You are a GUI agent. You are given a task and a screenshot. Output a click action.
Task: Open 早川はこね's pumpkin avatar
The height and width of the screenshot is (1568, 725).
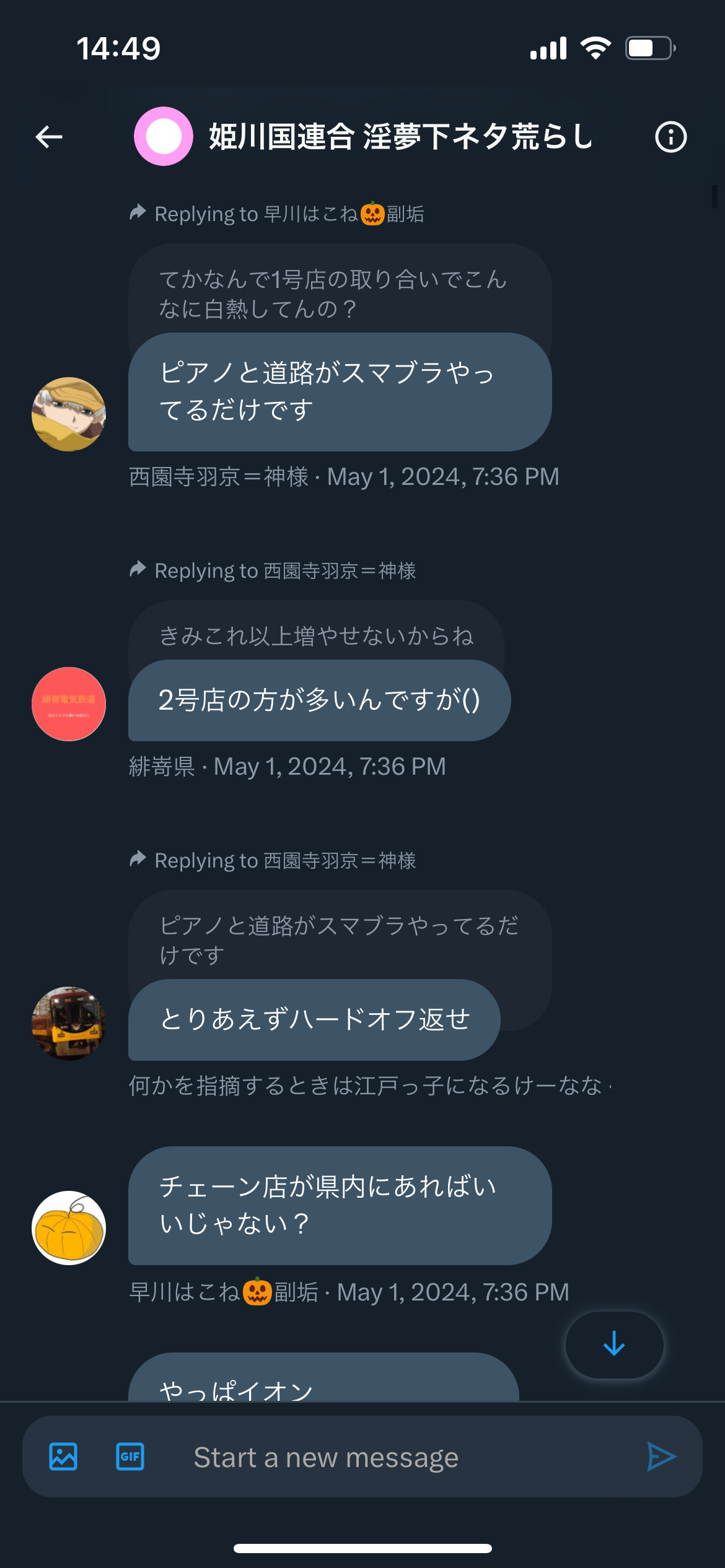point(69,1228)
